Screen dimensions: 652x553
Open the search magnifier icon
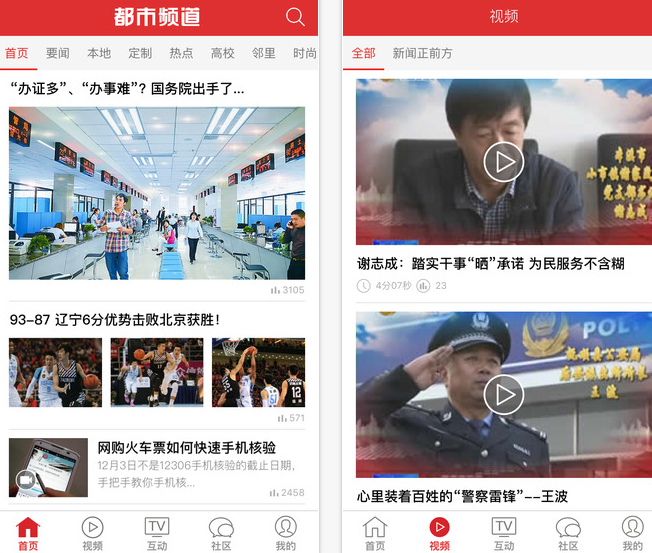click(295, 17)
